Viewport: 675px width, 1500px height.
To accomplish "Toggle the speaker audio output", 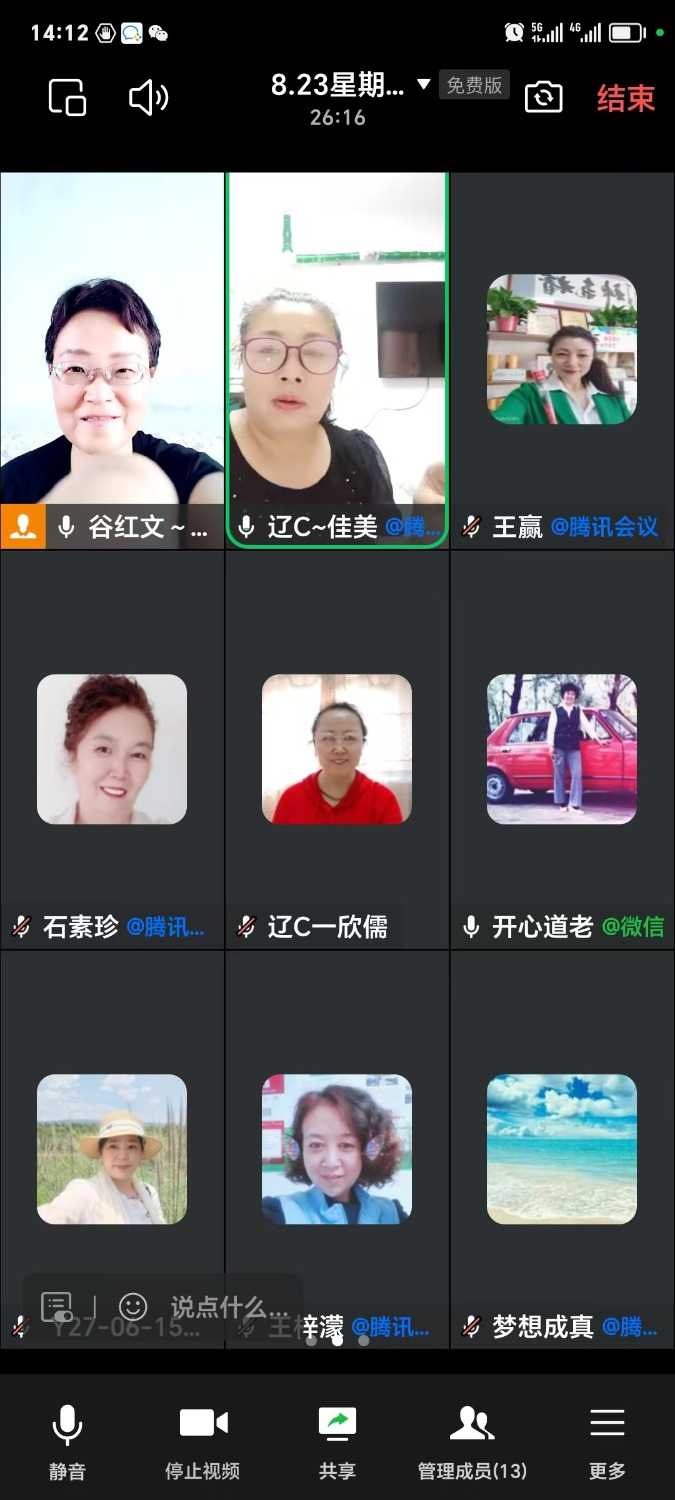I will (x=148, y=97).
